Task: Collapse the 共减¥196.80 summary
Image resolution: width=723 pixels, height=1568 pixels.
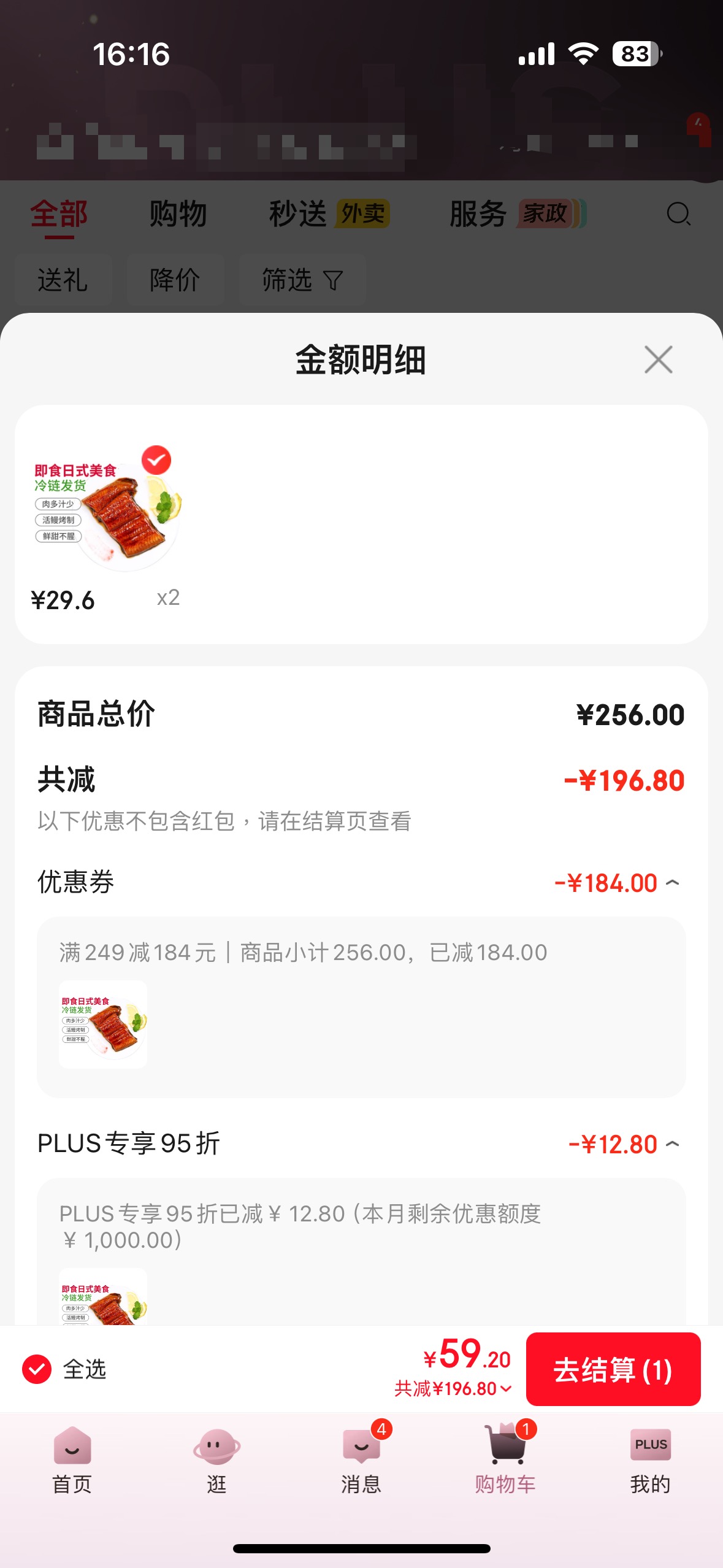Action: 453,1388
